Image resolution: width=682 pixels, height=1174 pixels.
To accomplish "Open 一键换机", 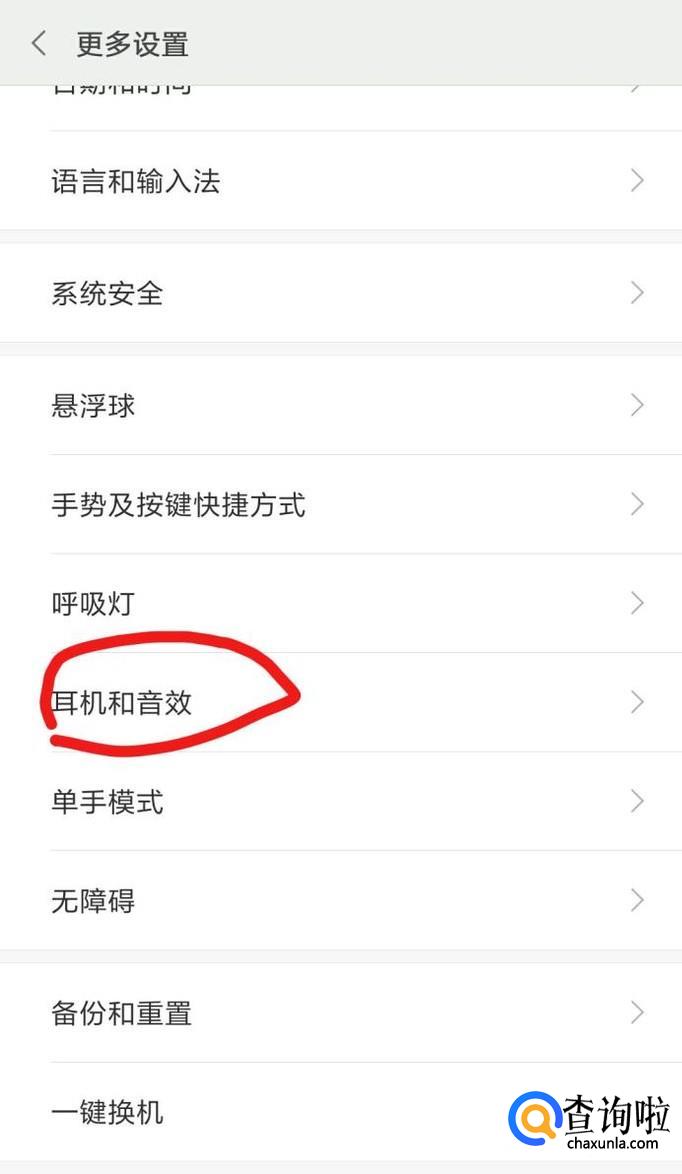I will click(x=341, y=1112).
